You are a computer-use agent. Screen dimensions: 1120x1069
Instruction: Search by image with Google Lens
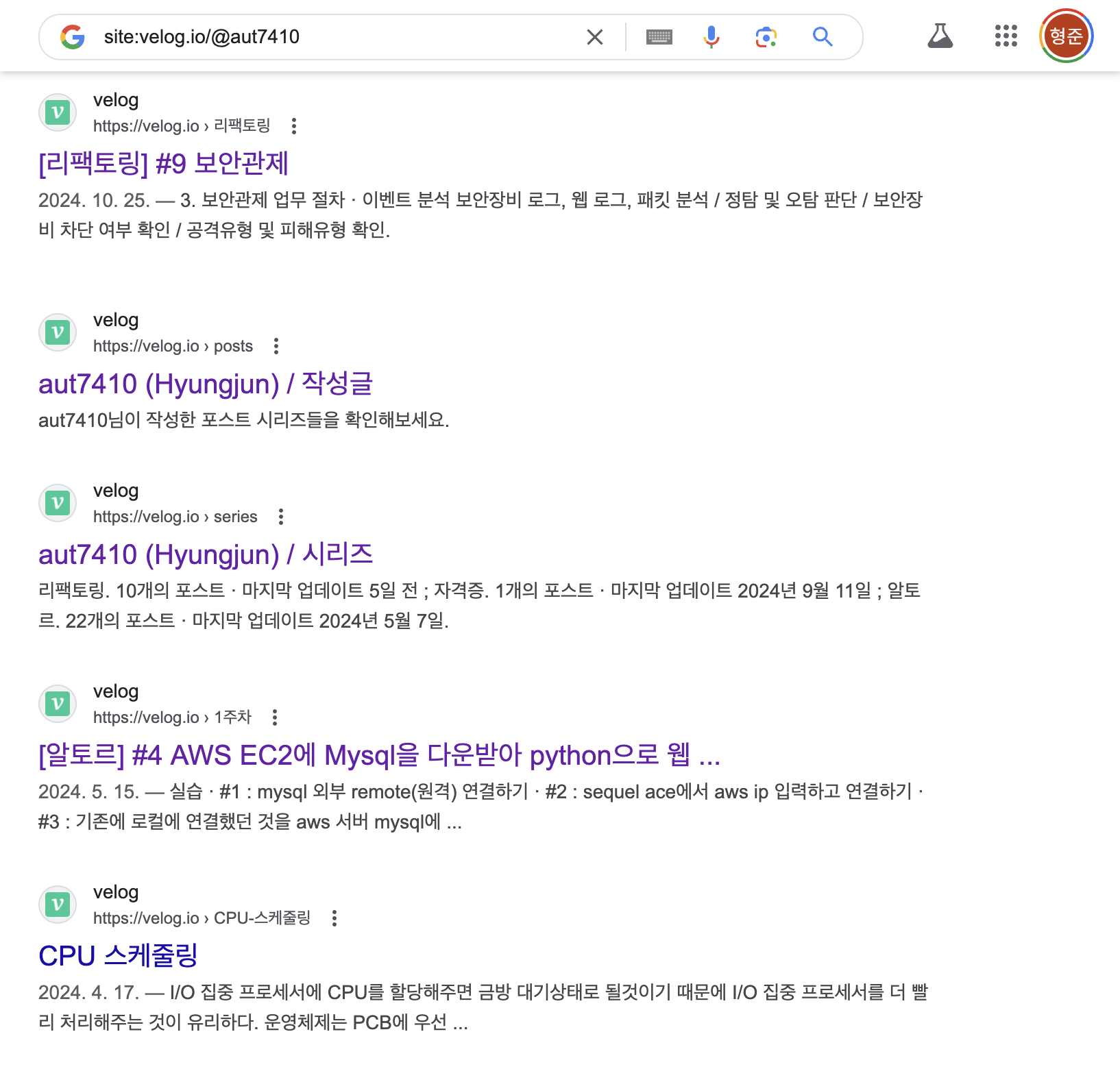click(x=766, y=37)
